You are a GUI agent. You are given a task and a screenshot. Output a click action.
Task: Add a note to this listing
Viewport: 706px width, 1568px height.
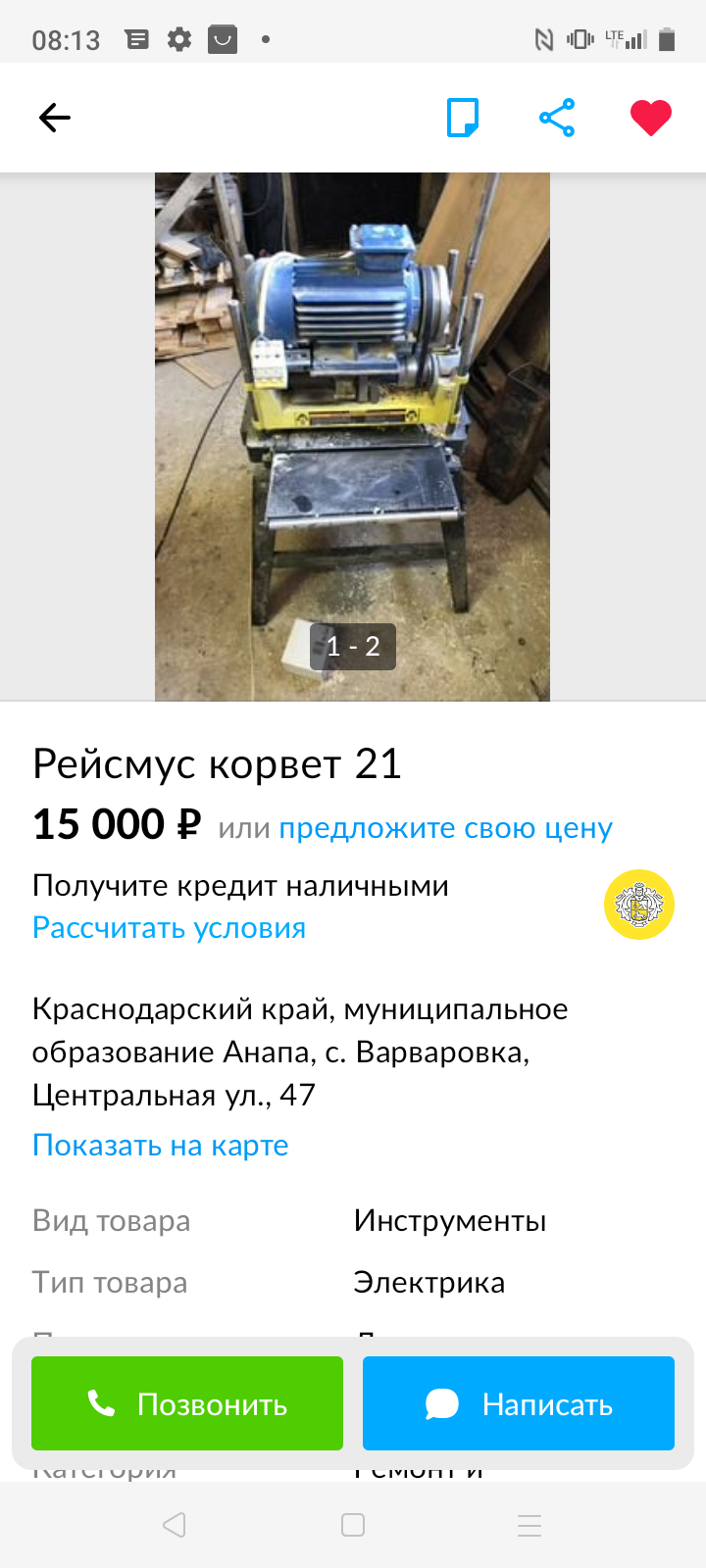pos(462,119)
